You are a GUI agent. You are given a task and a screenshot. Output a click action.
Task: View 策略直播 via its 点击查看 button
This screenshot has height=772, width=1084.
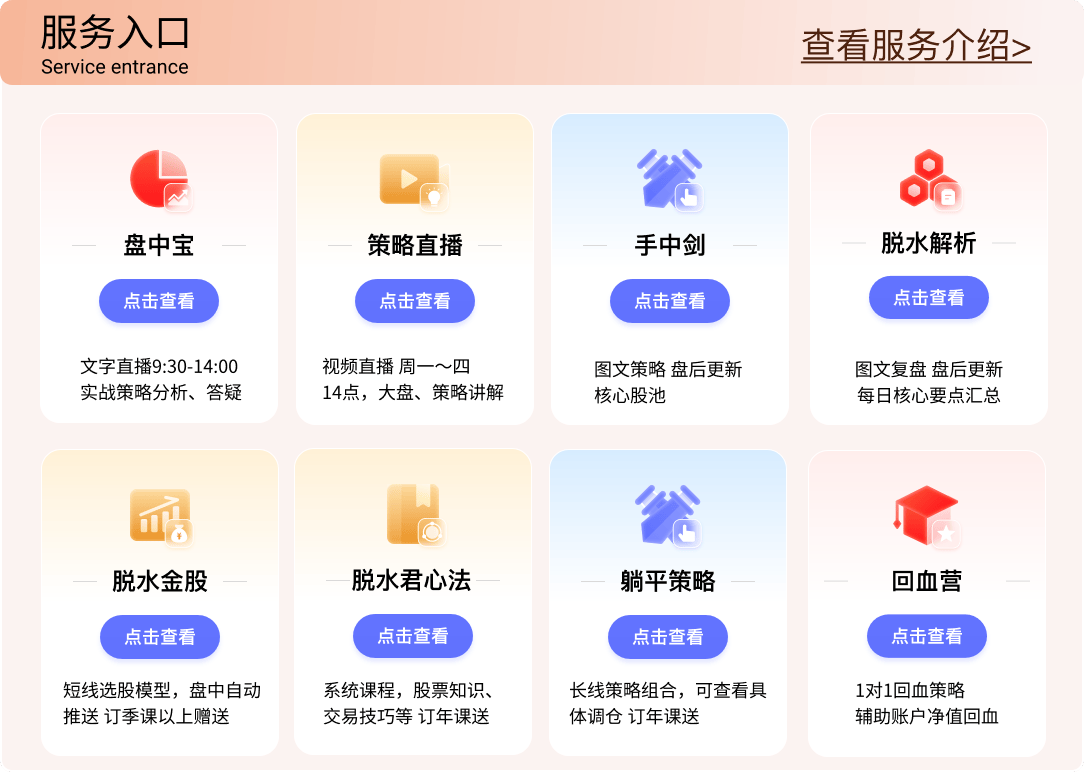click(415, 301)
